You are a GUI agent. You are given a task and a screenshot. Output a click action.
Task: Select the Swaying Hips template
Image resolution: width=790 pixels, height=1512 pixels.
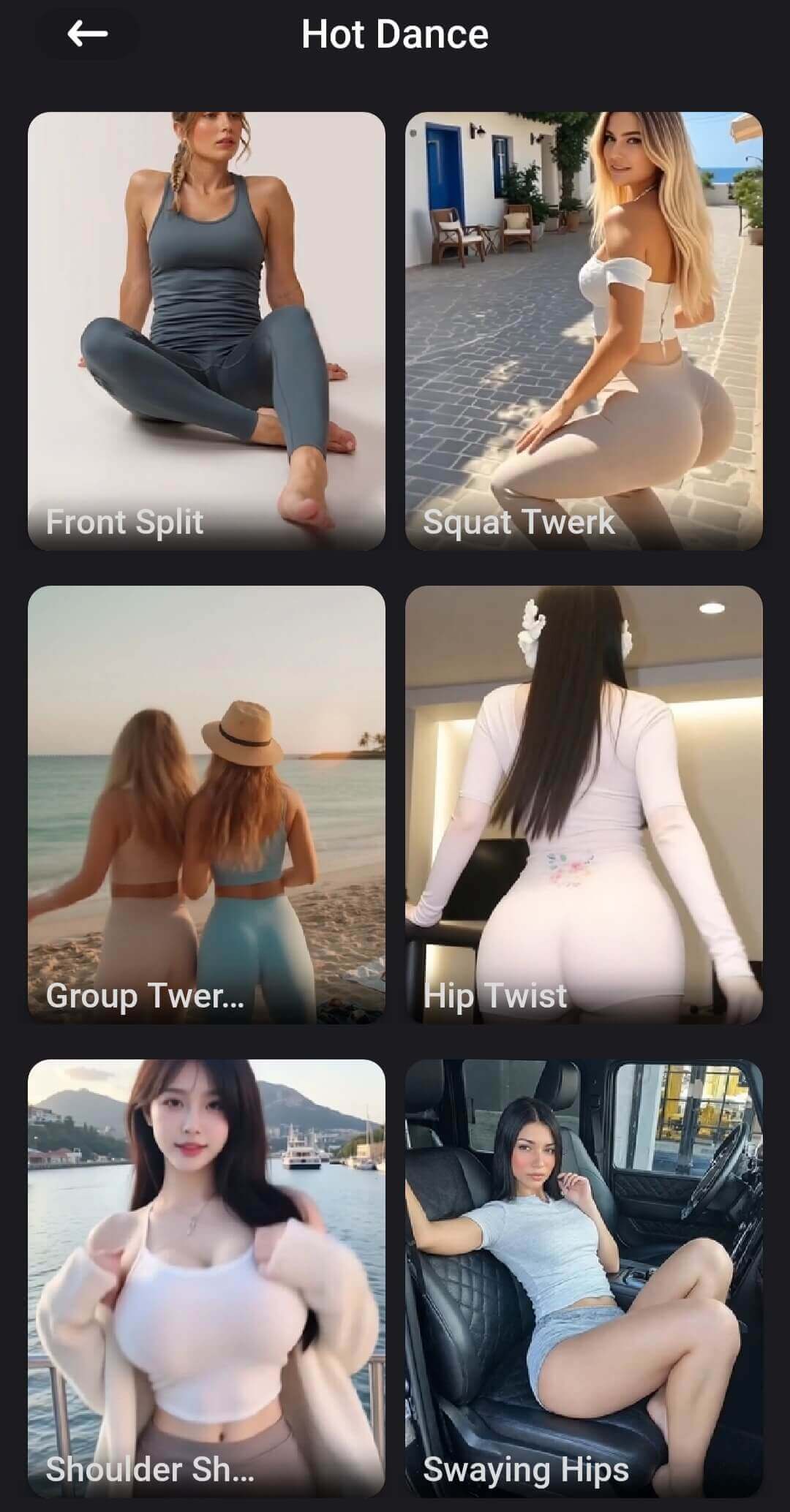coord(584,1278)
